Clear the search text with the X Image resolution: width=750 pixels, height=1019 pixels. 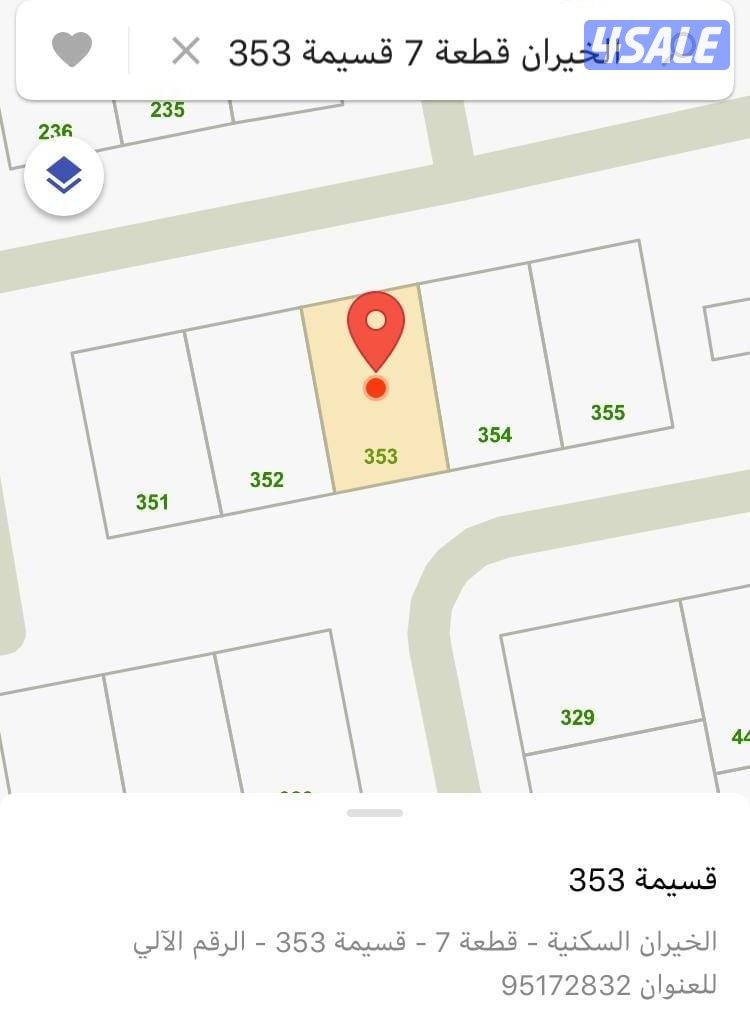[186, 50]
